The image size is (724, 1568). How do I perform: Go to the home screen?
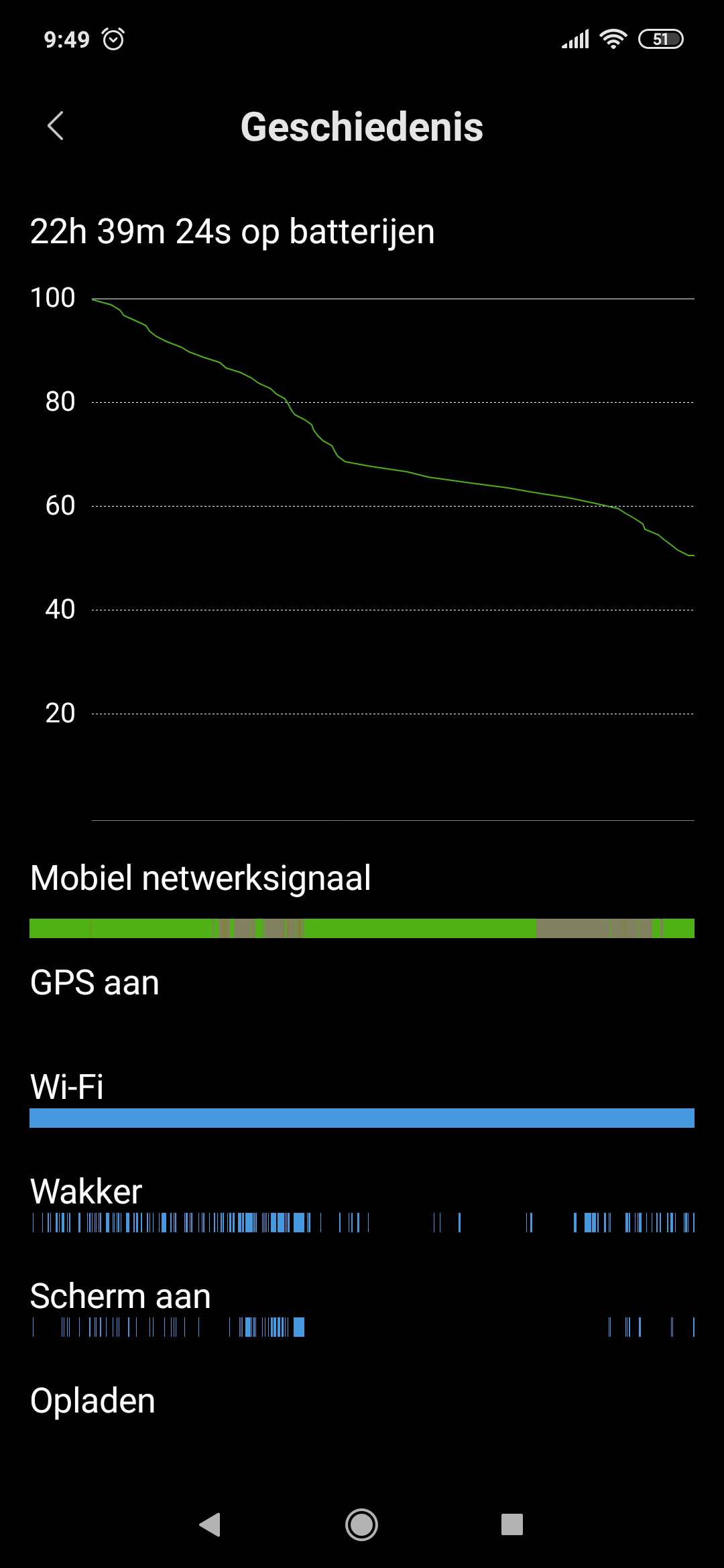[x=362, y=1524]
